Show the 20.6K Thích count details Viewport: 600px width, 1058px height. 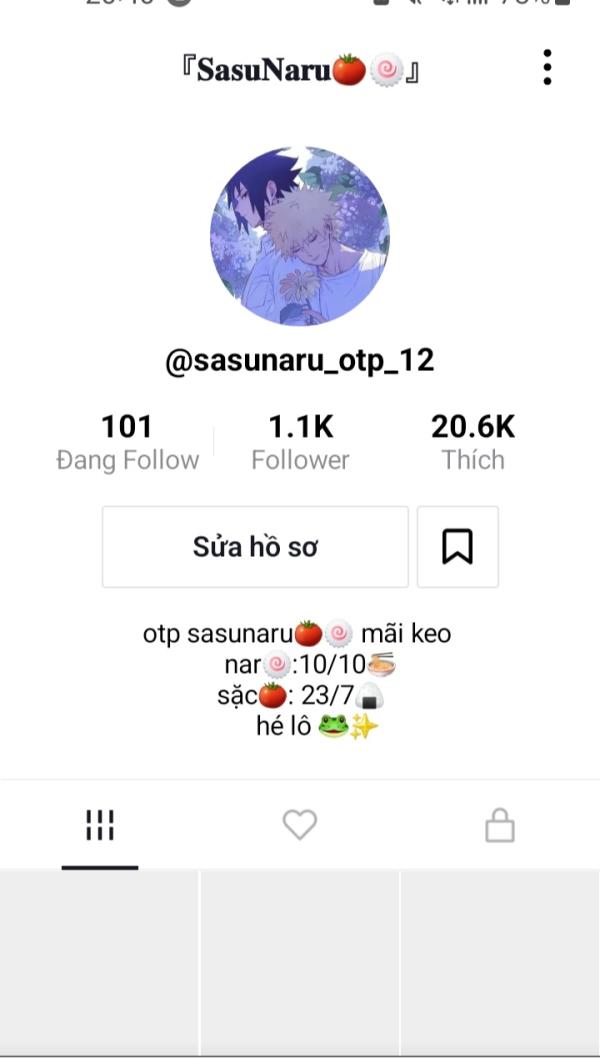click(x=473, y=443)
